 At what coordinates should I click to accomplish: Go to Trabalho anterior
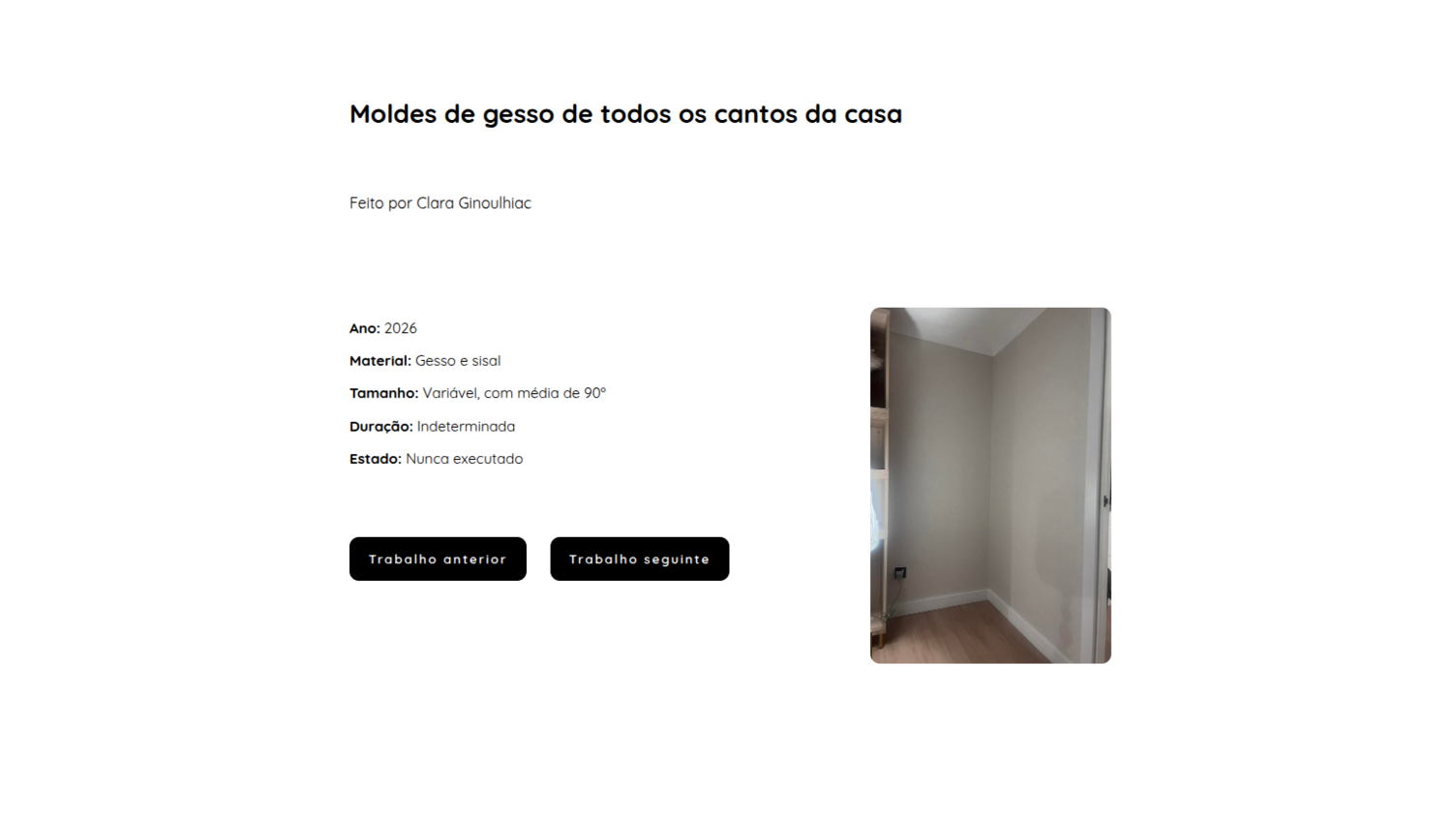coord(438,558)
